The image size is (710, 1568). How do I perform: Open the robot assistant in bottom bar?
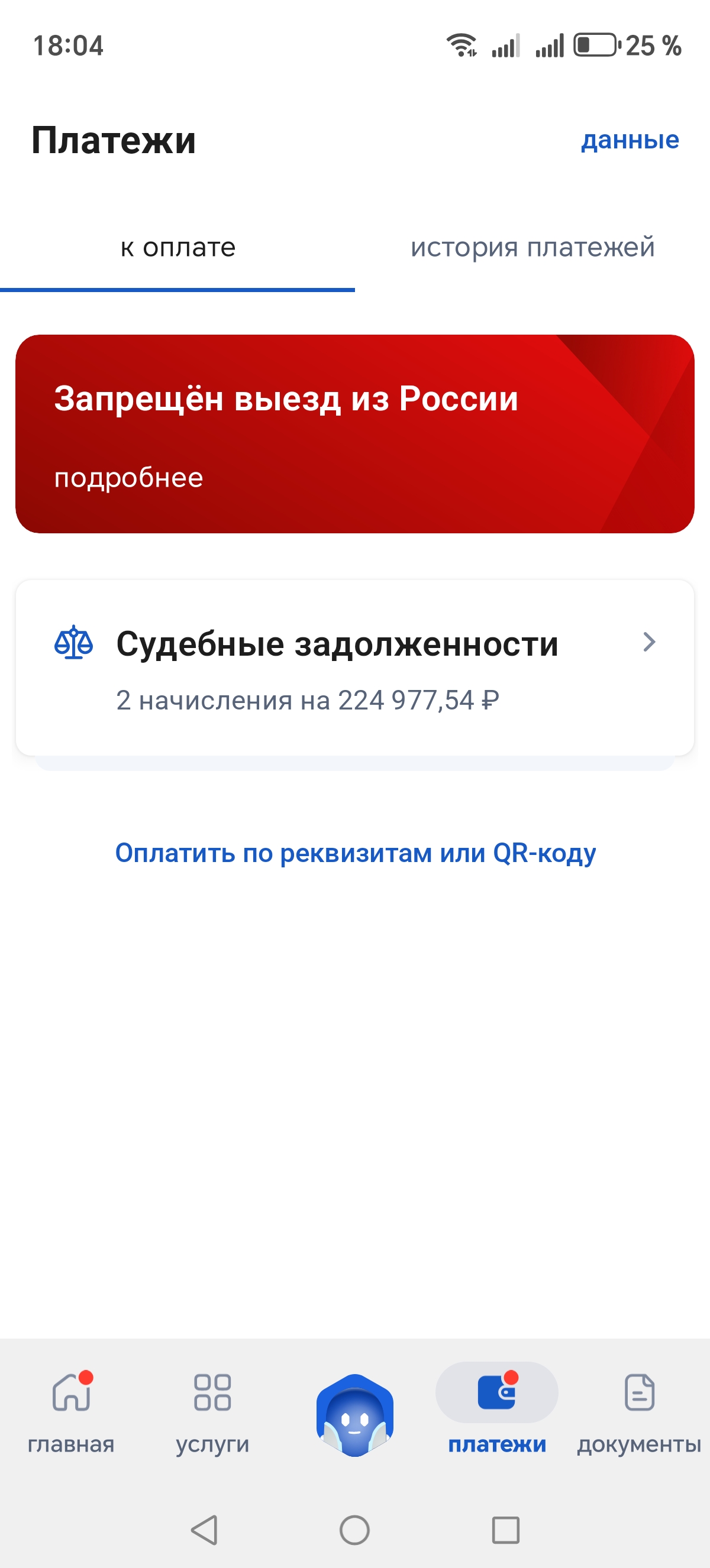tap(354, 1415)
